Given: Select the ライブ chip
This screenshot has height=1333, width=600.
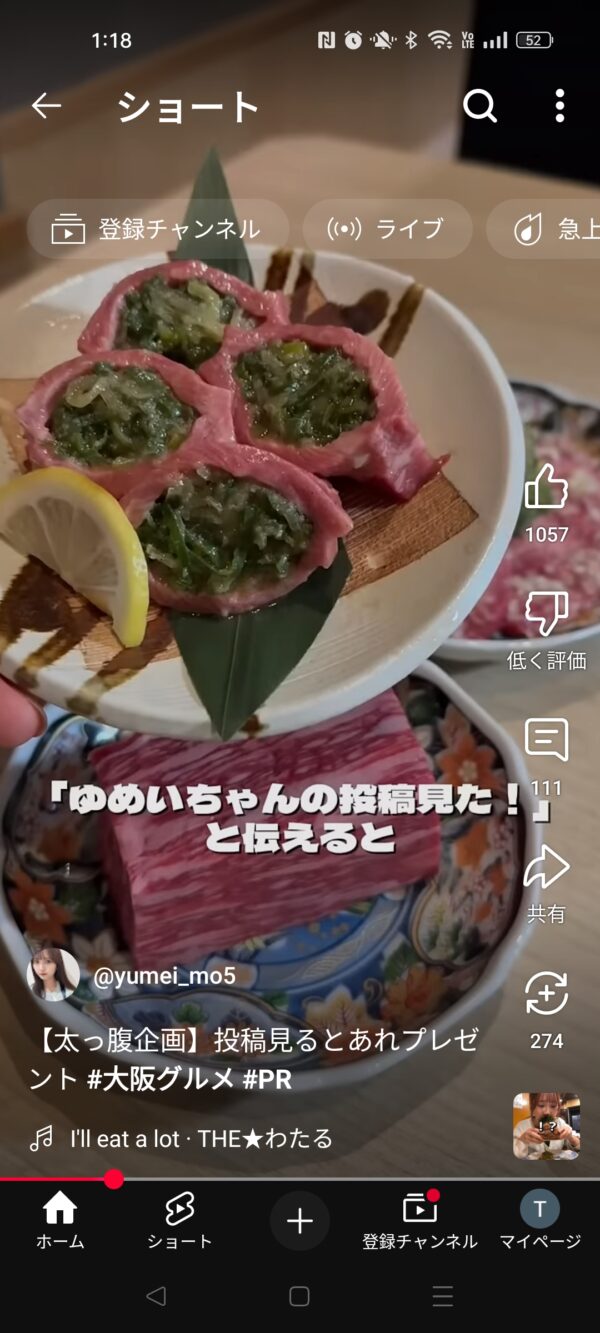Looking at the screenshot, I should coord(387,229).
